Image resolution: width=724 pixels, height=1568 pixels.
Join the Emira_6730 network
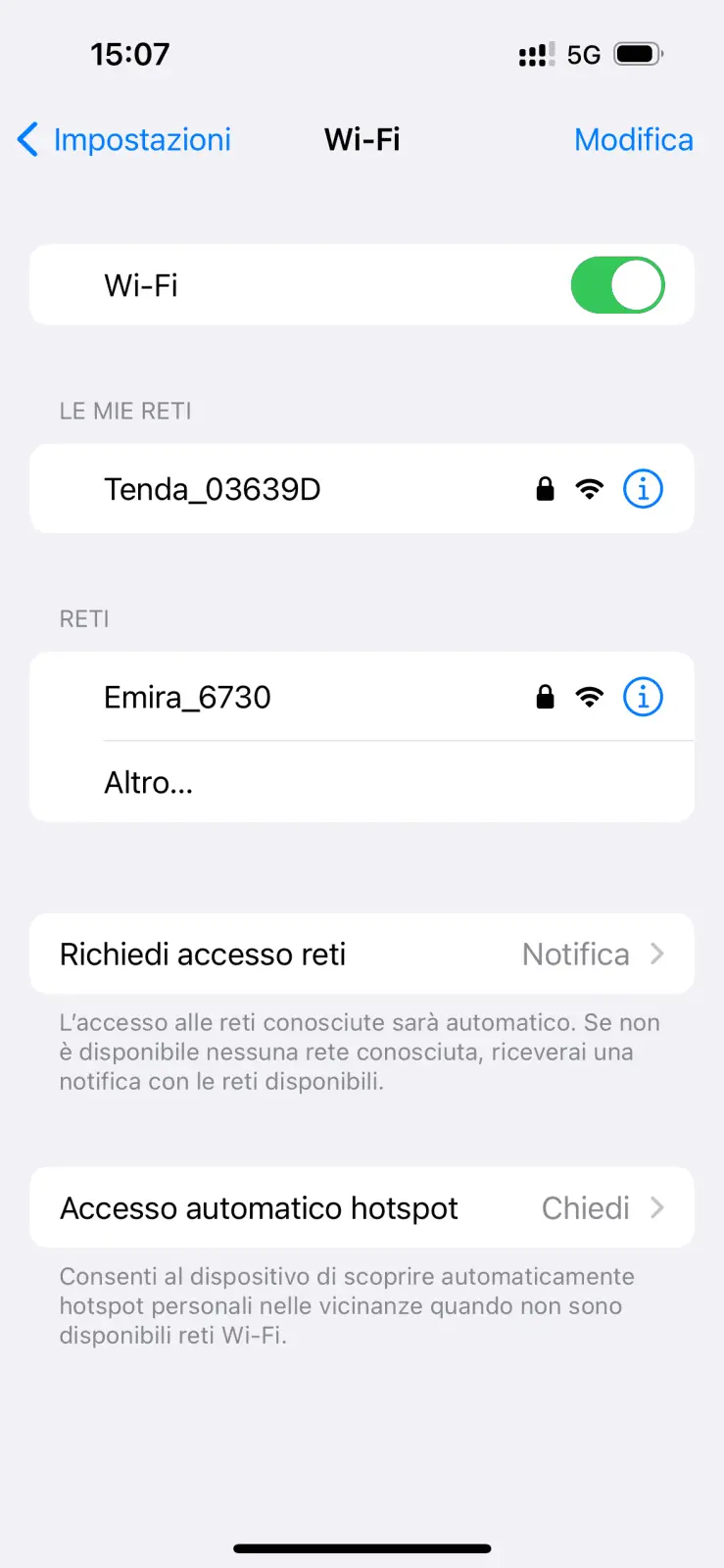coord(187,698)
